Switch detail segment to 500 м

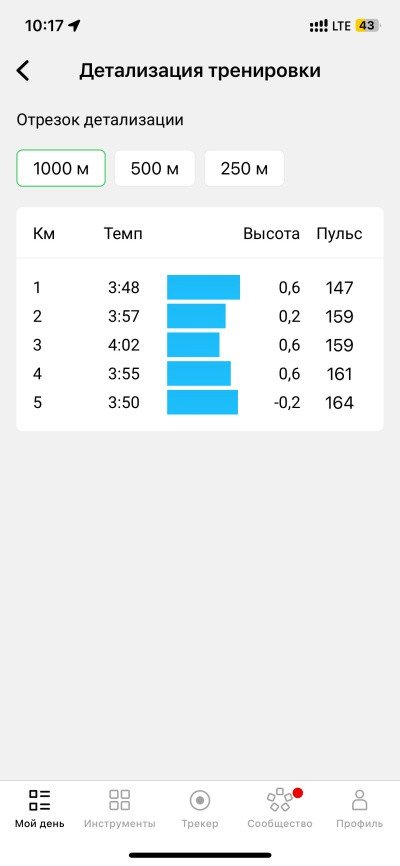click(155, 168)
